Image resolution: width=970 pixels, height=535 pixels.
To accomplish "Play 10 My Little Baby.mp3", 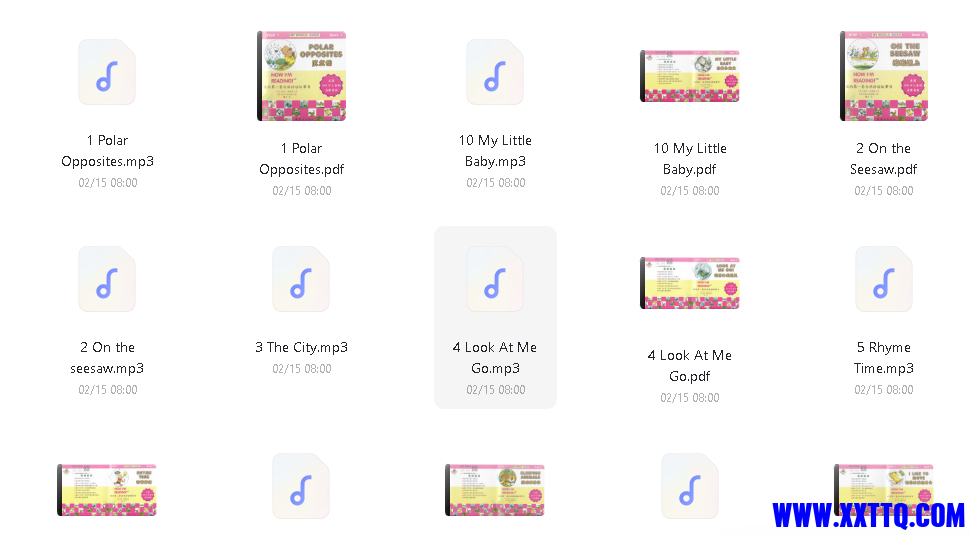I will point(495,73).
